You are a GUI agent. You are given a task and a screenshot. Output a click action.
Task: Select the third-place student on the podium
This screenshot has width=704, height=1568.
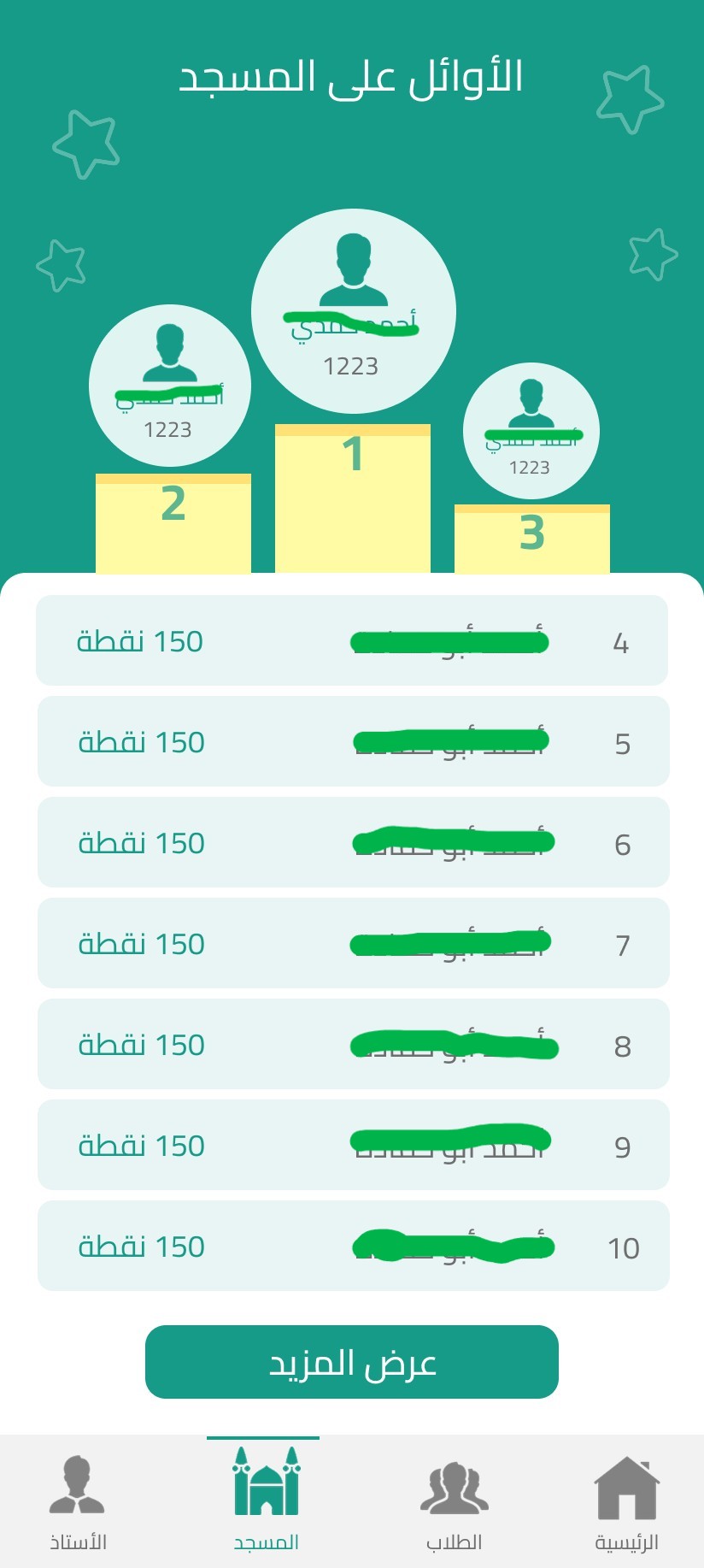tap(531, 431)
